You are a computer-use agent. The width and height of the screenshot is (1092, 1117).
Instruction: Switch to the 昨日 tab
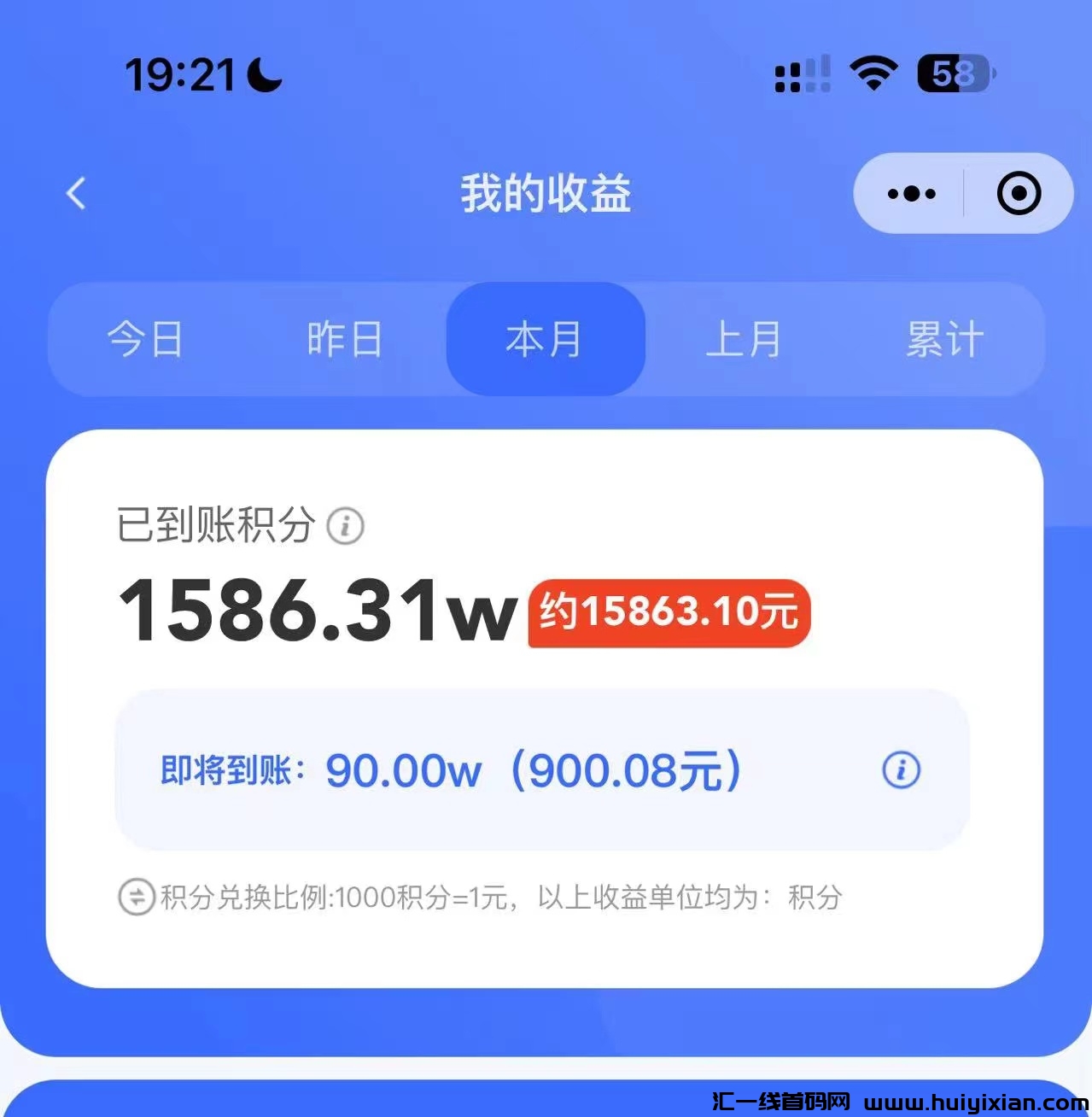click(346, 339)
